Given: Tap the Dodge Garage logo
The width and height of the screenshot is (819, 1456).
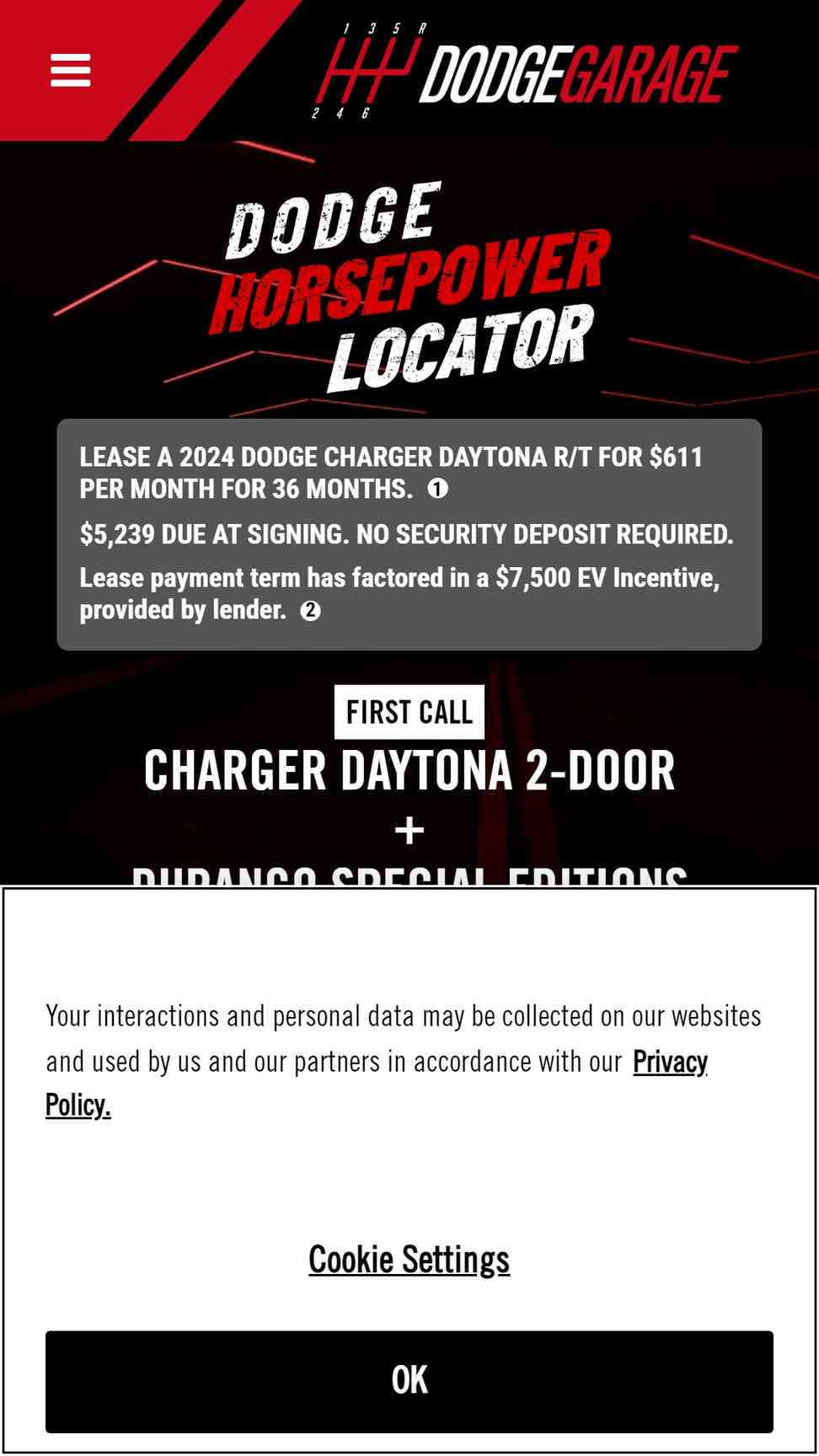Looking at the screenshot, I should pos(525,72).
